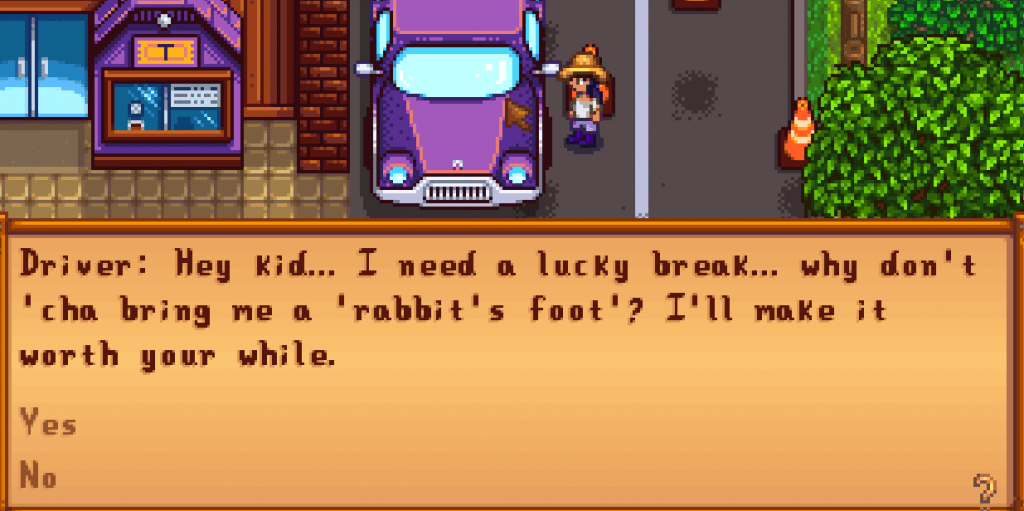The width and height of the screenshot is (1024, 511).
Task: Tap the question mark help icon
Action: click(984, 489)
